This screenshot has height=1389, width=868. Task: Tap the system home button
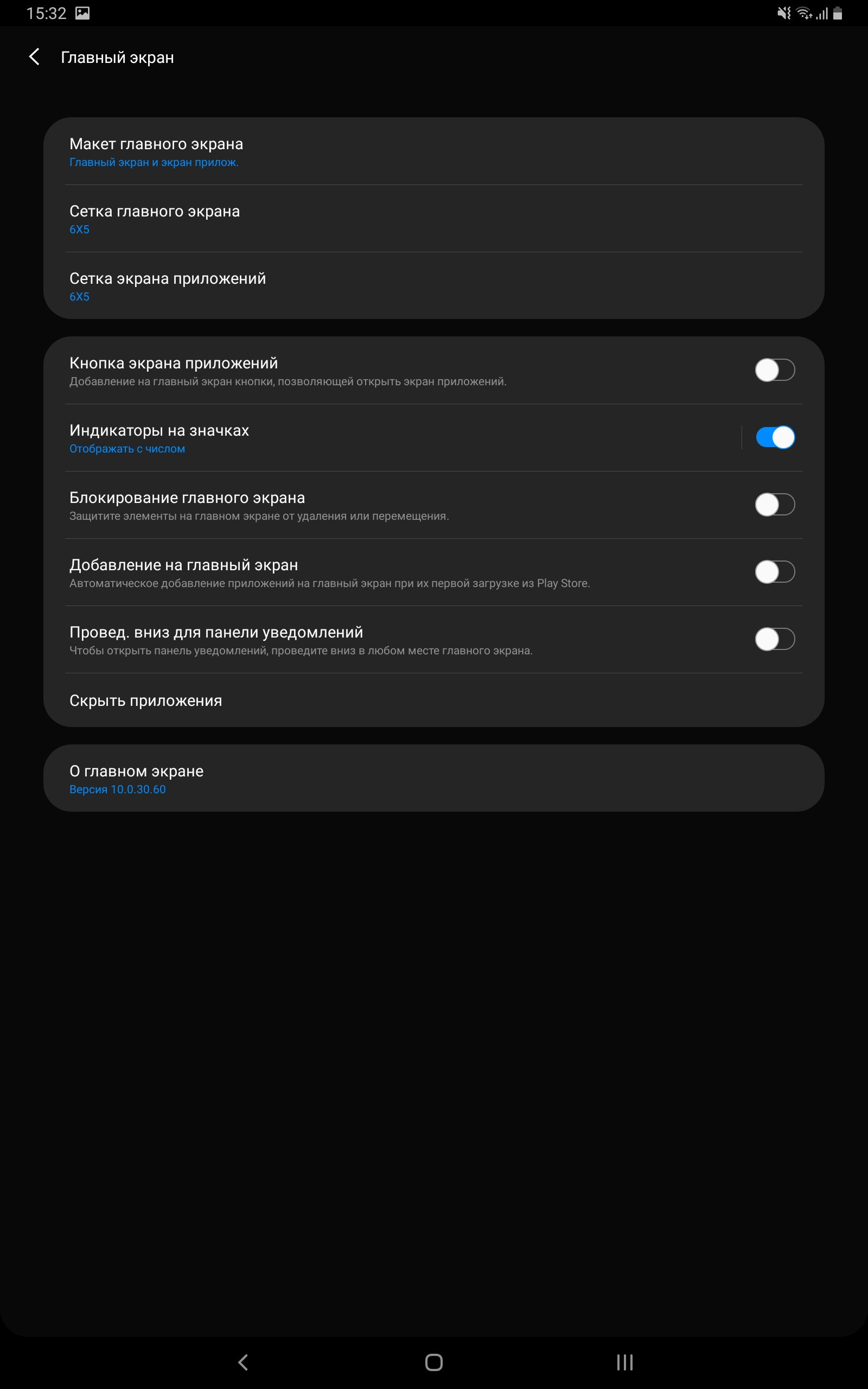click(433, 1362)
